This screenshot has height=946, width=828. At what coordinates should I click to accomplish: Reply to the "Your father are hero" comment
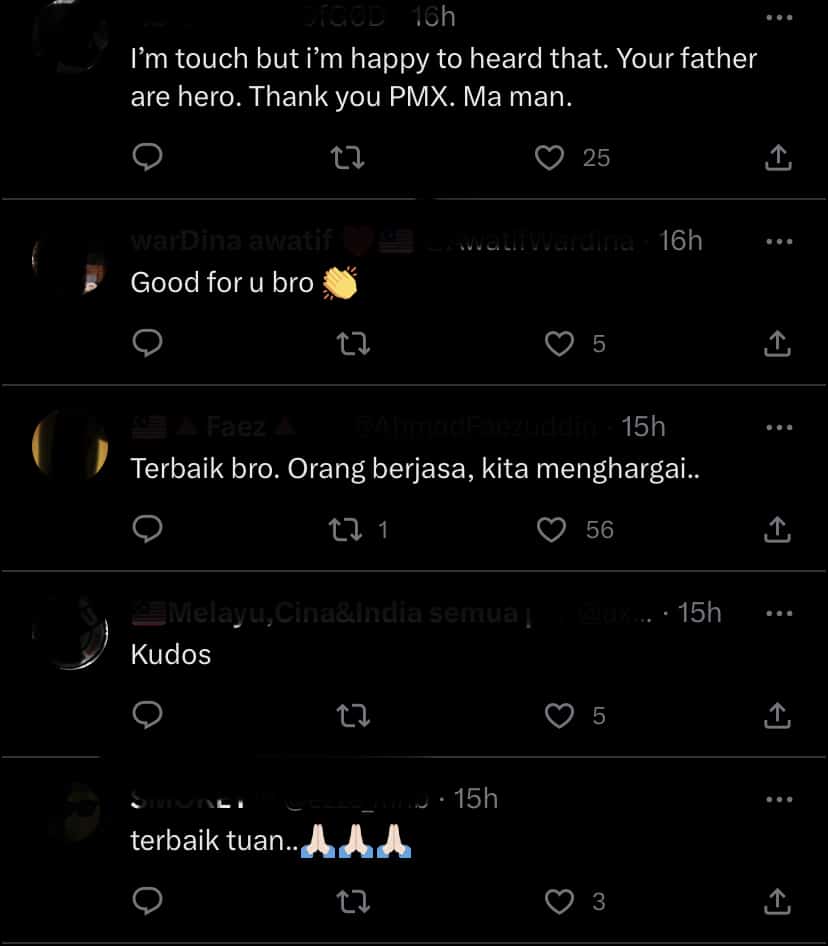pyautogui.click(x=148, y=158)
